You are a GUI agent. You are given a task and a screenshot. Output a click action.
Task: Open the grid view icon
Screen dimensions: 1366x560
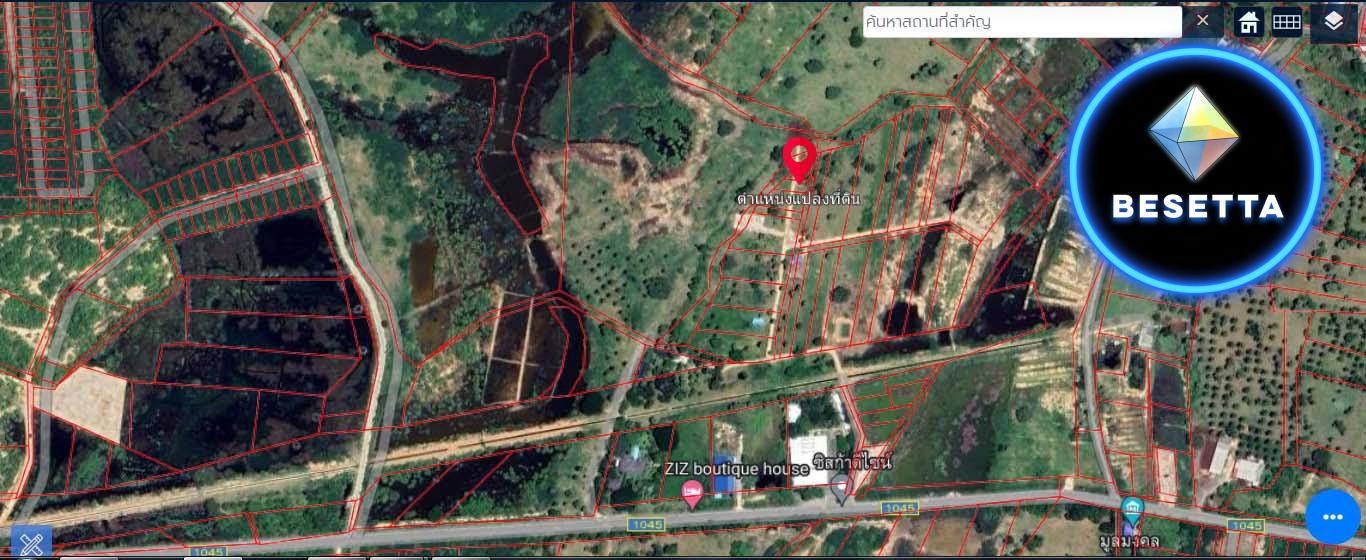pos(1286,22)
